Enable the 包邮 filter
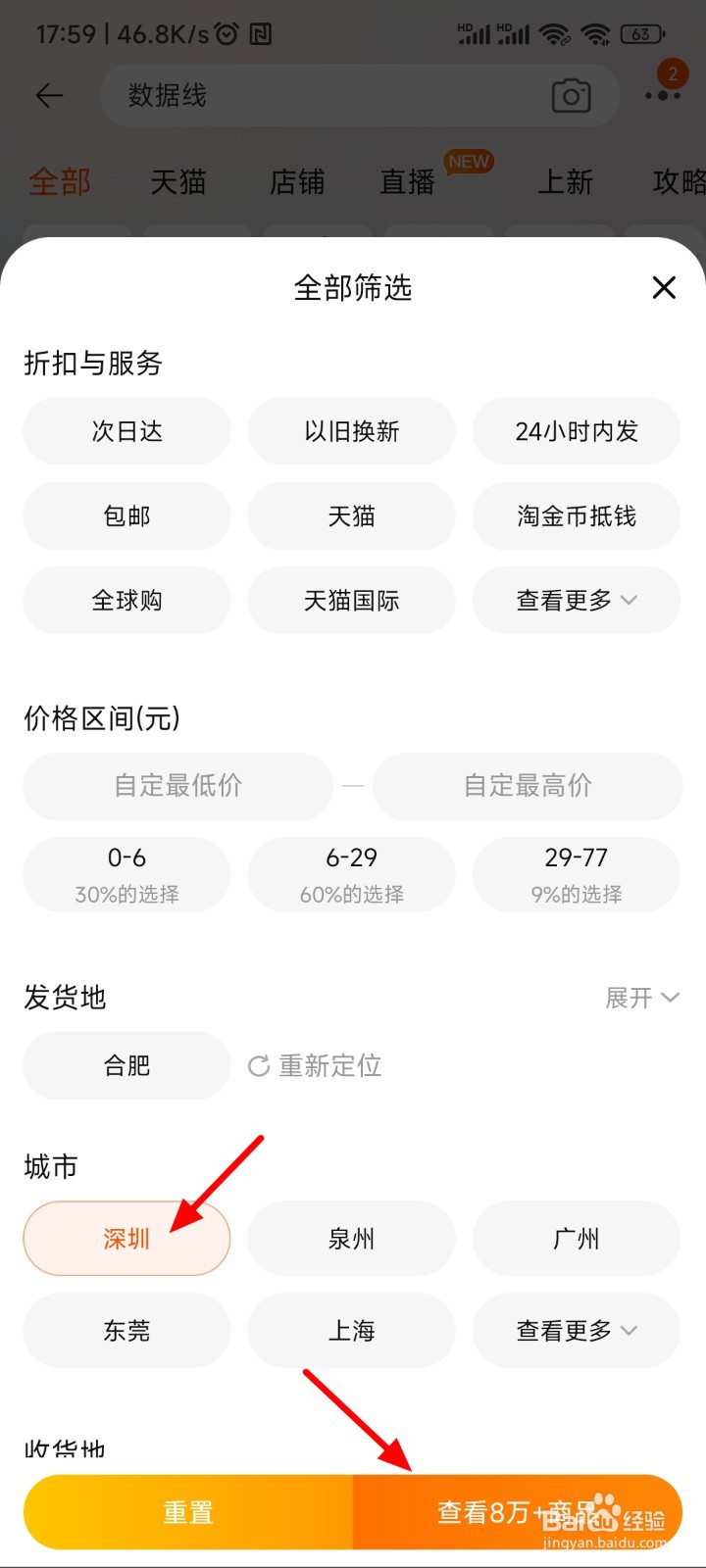Screen dimensions: 706x1568 [126, 515]
